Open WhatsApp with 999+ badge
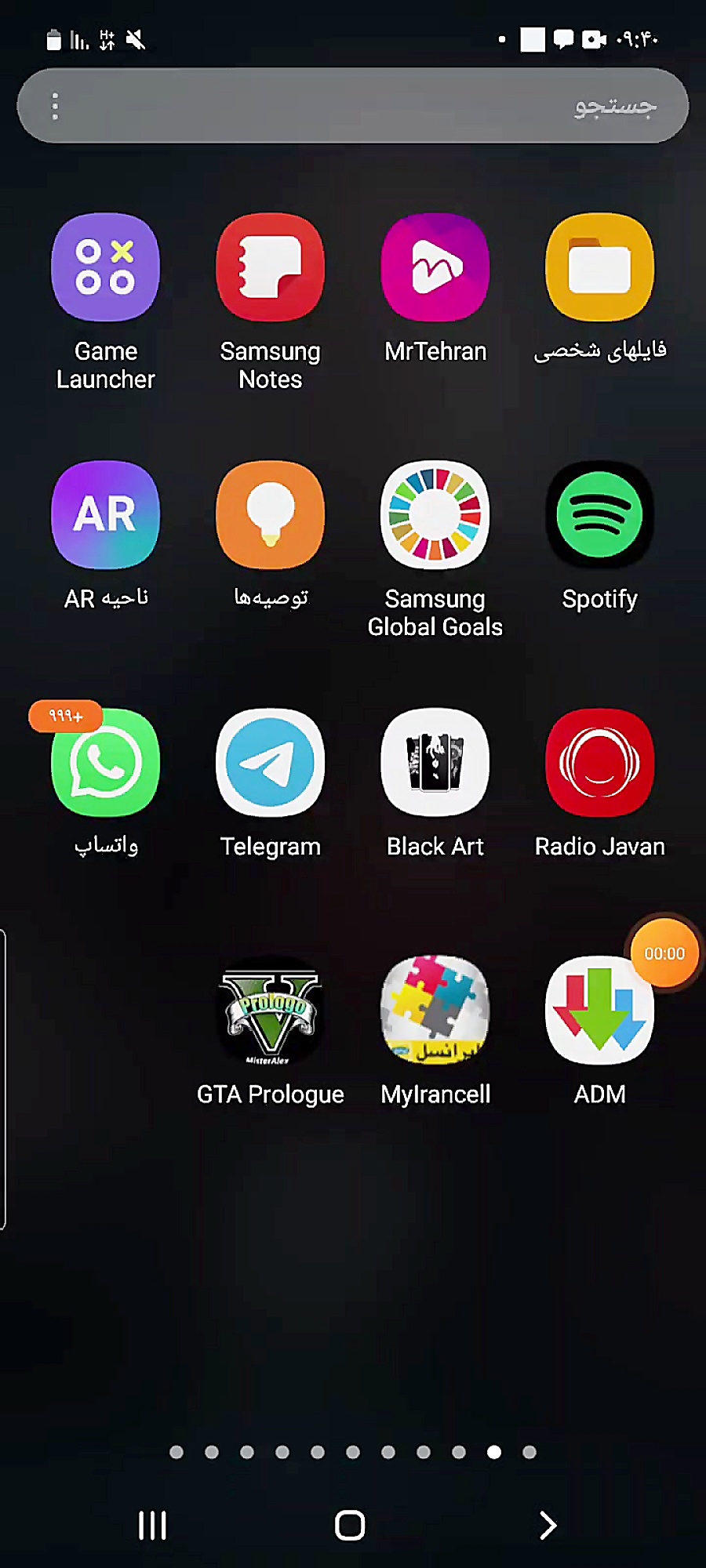 tap(105, 763)
